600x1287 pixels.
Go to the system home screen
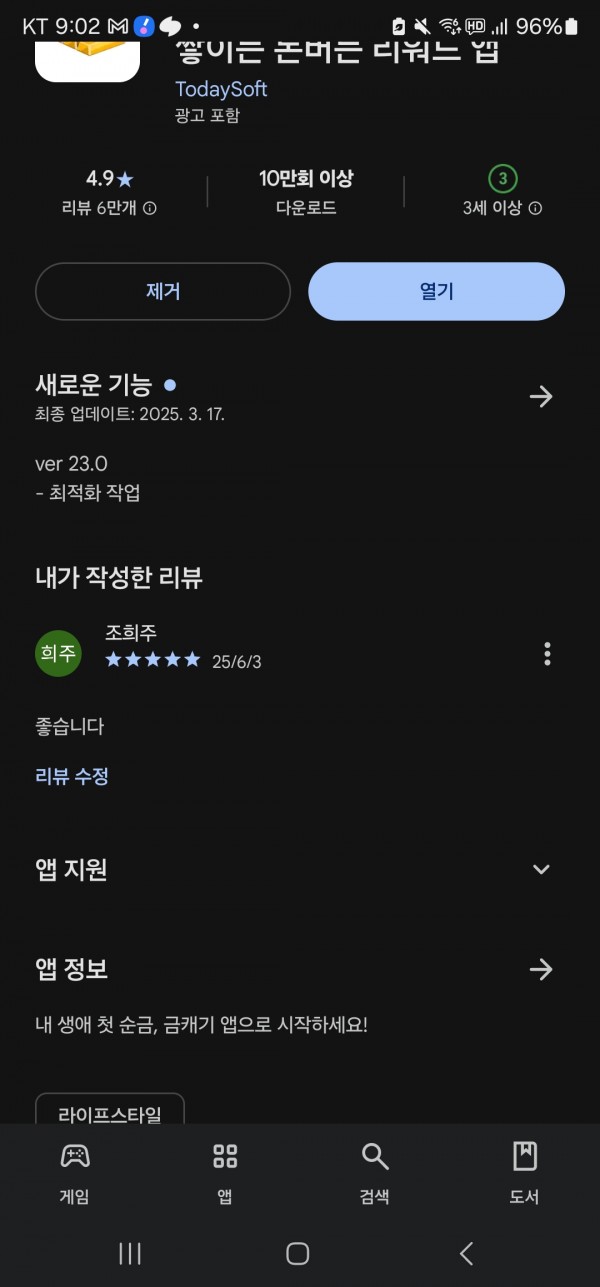pos(297,1253)
